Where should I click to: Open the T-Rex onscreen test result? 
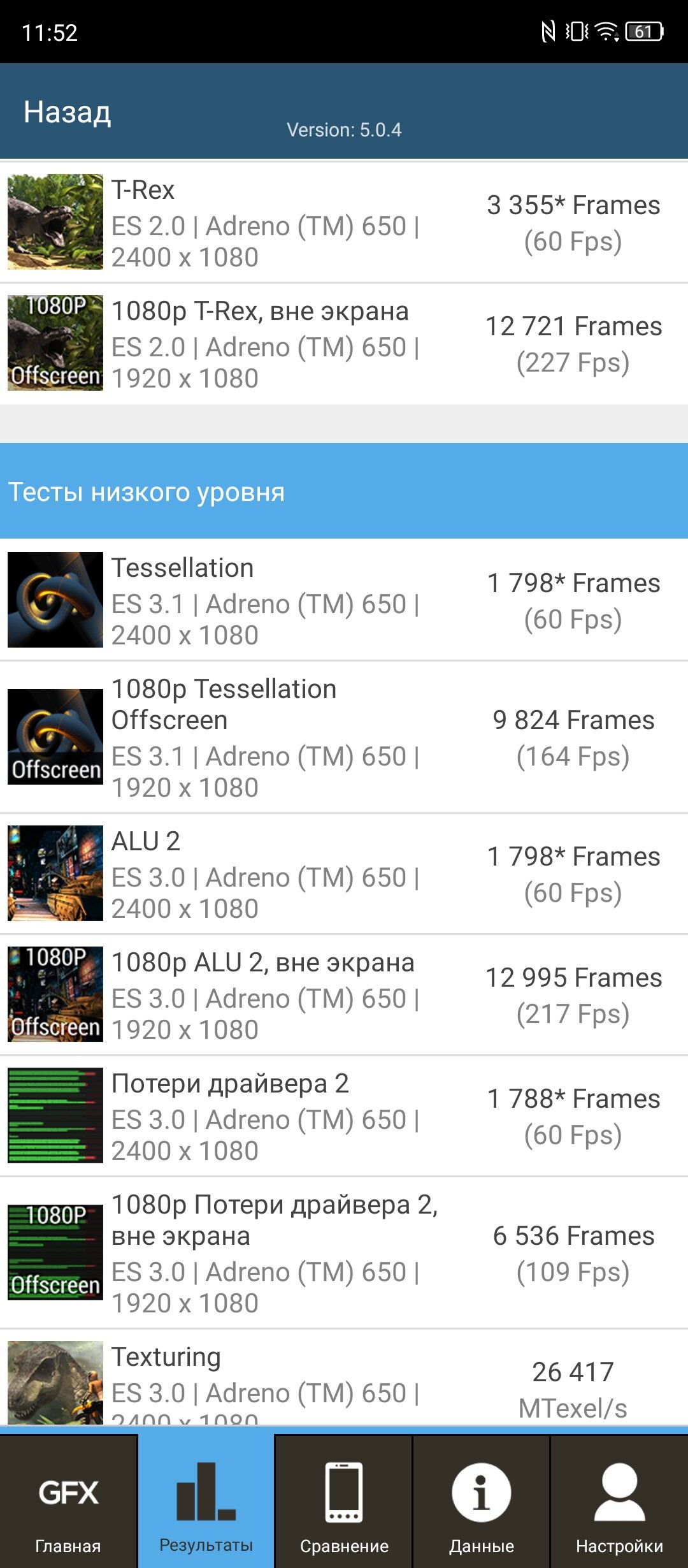coord(344,222)
